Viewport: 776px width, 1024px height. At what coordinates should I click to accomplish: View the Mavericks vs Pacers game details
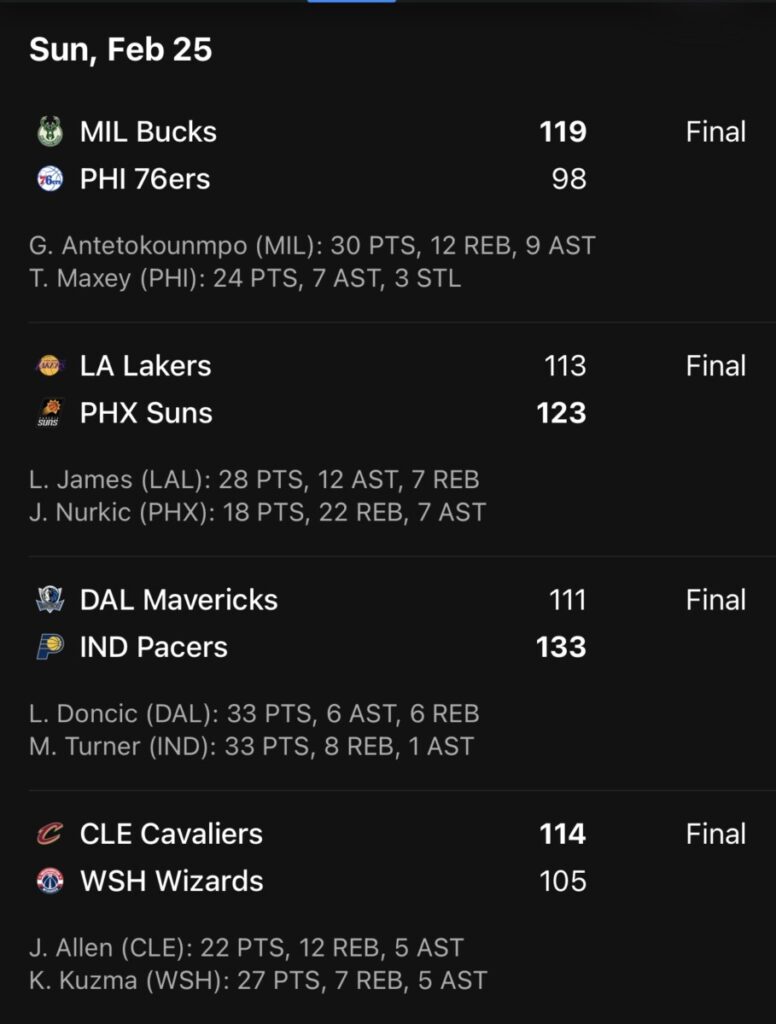coord(388,624)
